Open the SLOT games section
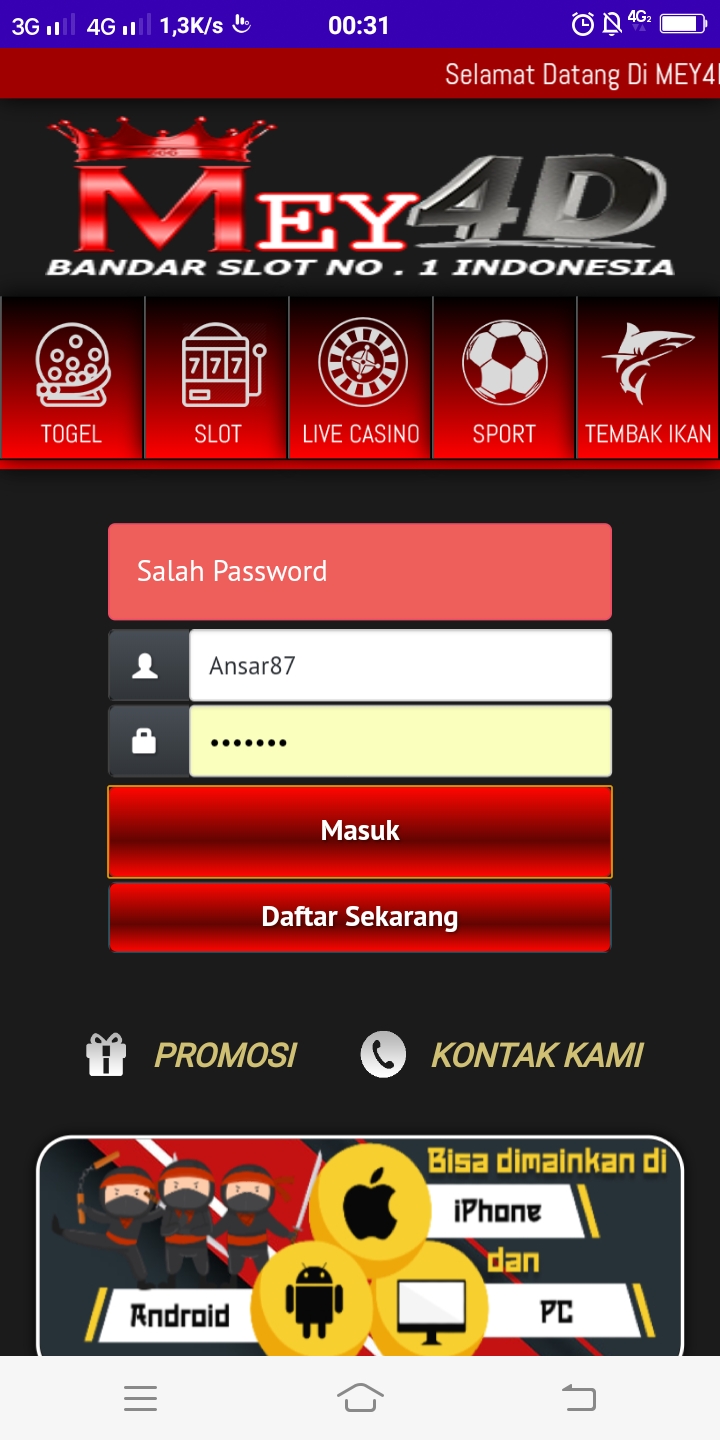The width and height of the screenshot is (720, 1440). point(217,380)
